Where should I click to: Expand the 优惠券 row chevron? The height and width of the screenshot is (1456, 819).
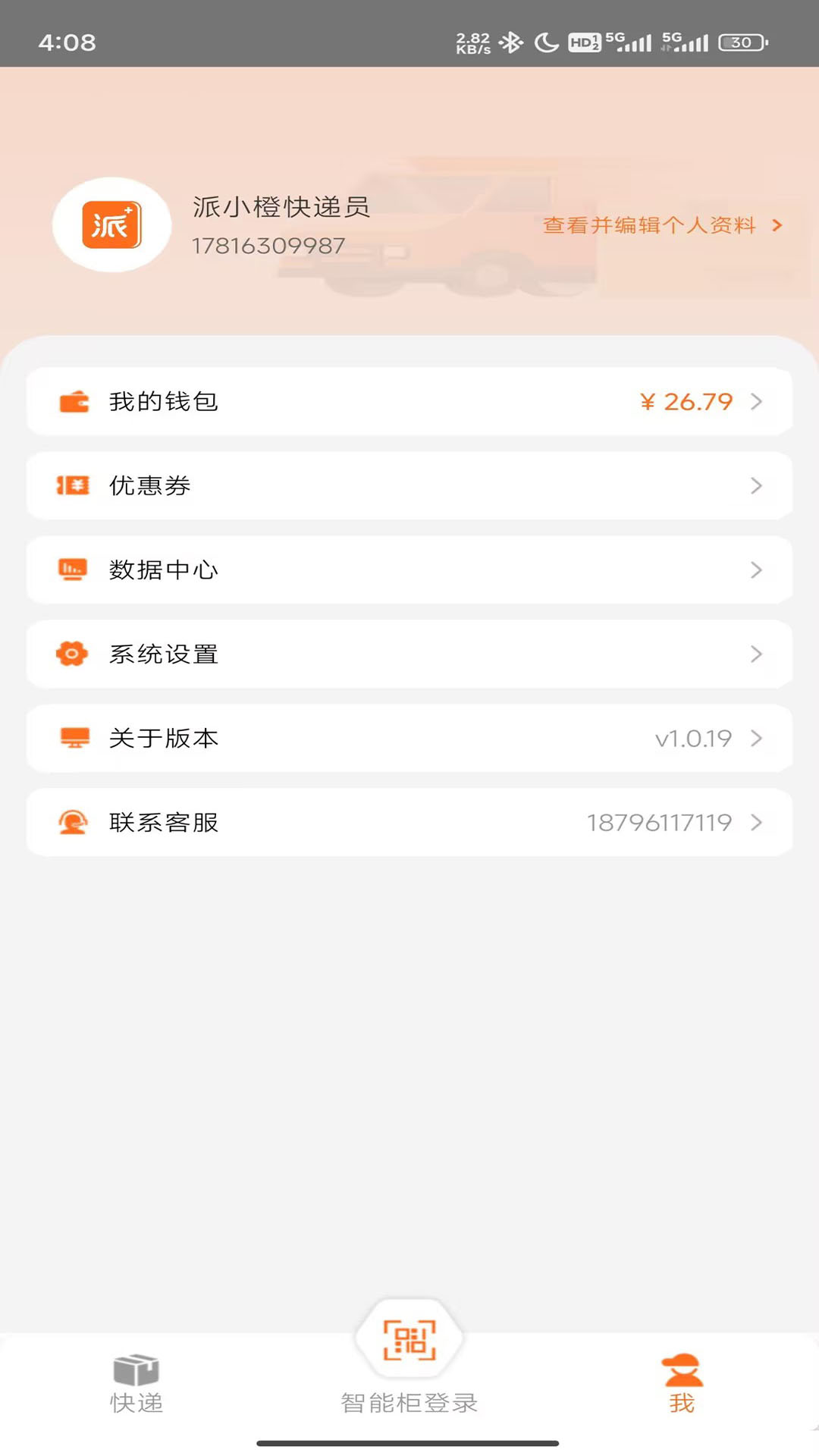756,486
